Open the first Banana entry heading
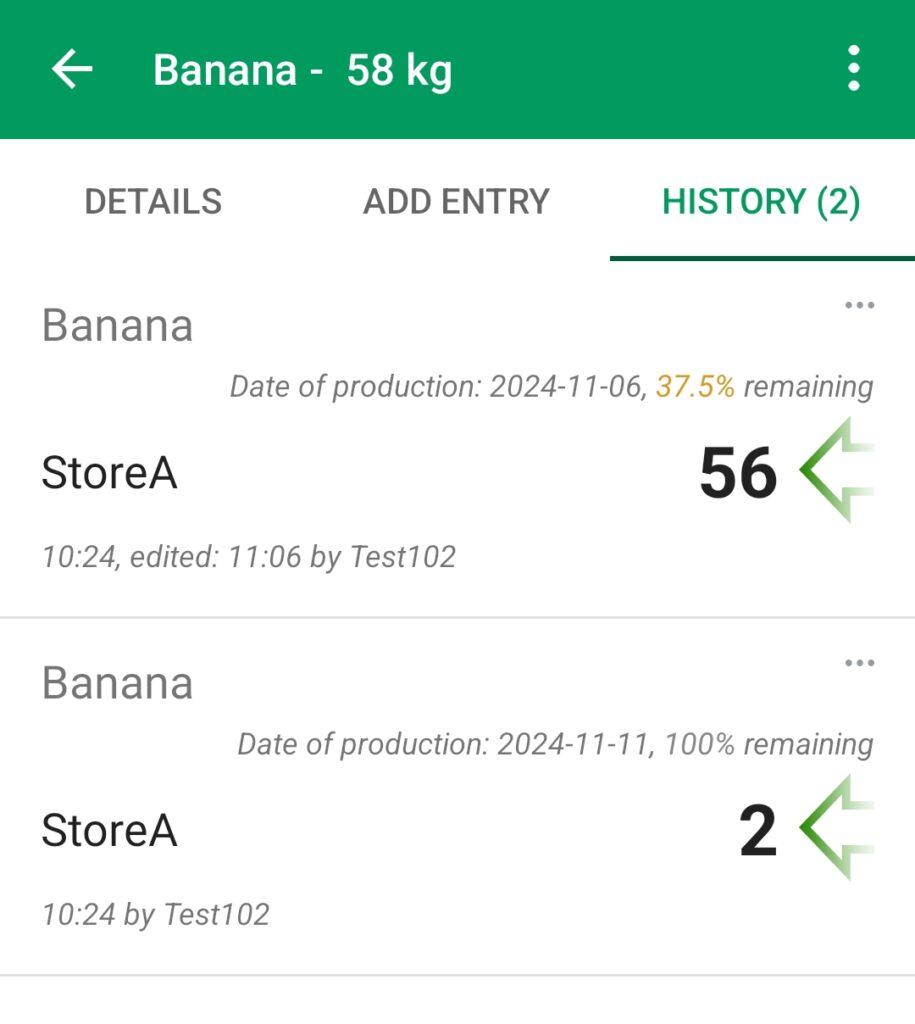This screenshot has height=1024, width=915. 118,324
